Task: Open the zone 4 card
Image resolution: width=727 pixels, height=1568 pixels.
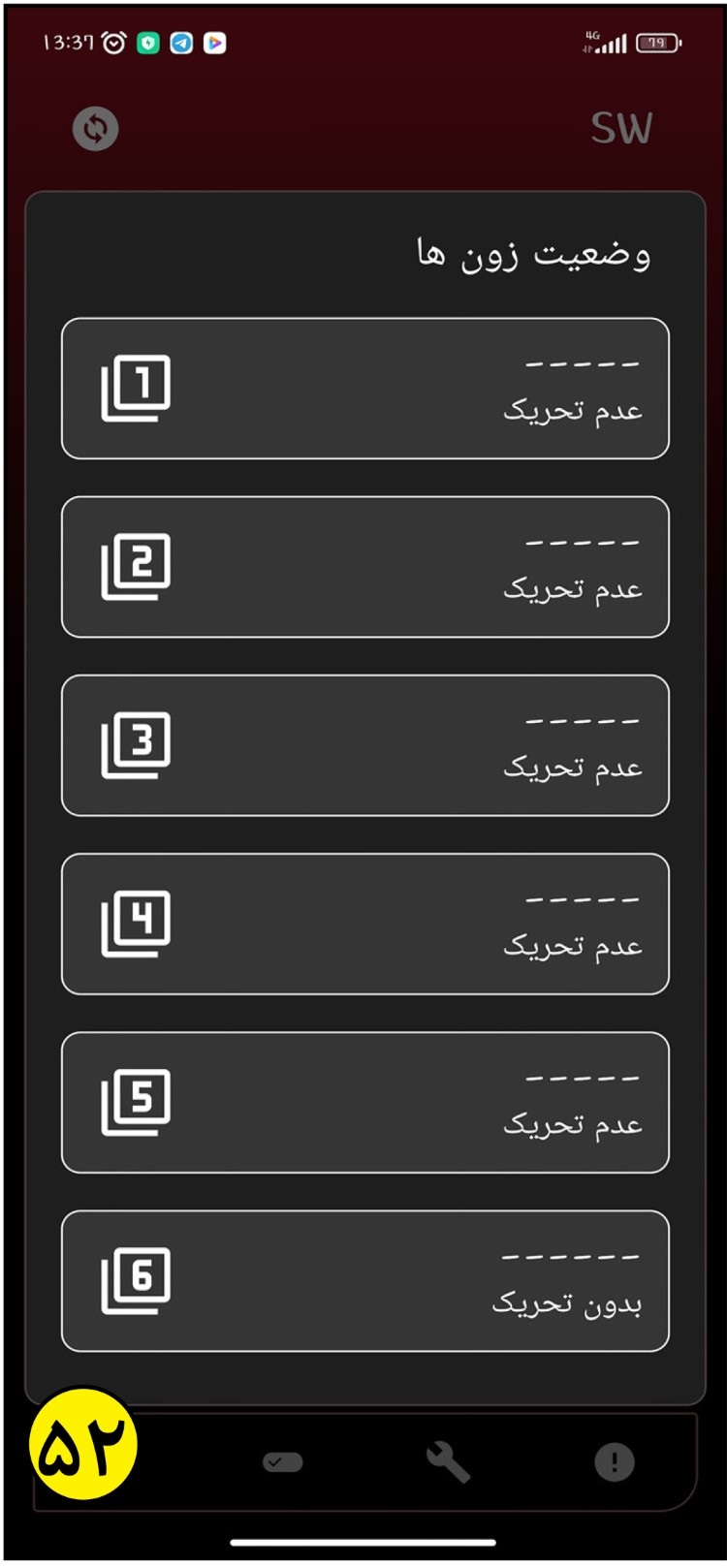Action: click(365, 924)
